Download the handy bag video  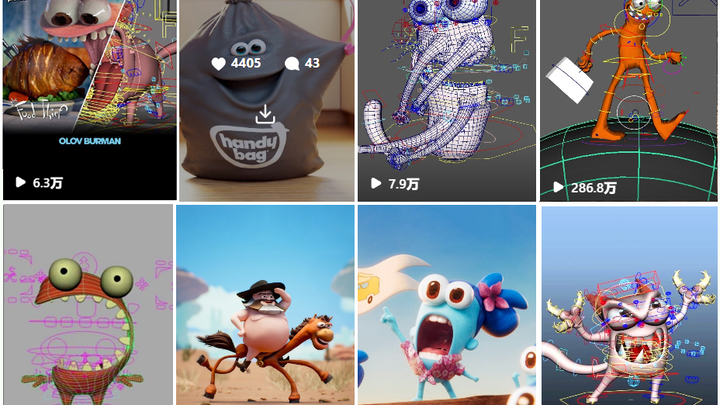pos(265,115)
